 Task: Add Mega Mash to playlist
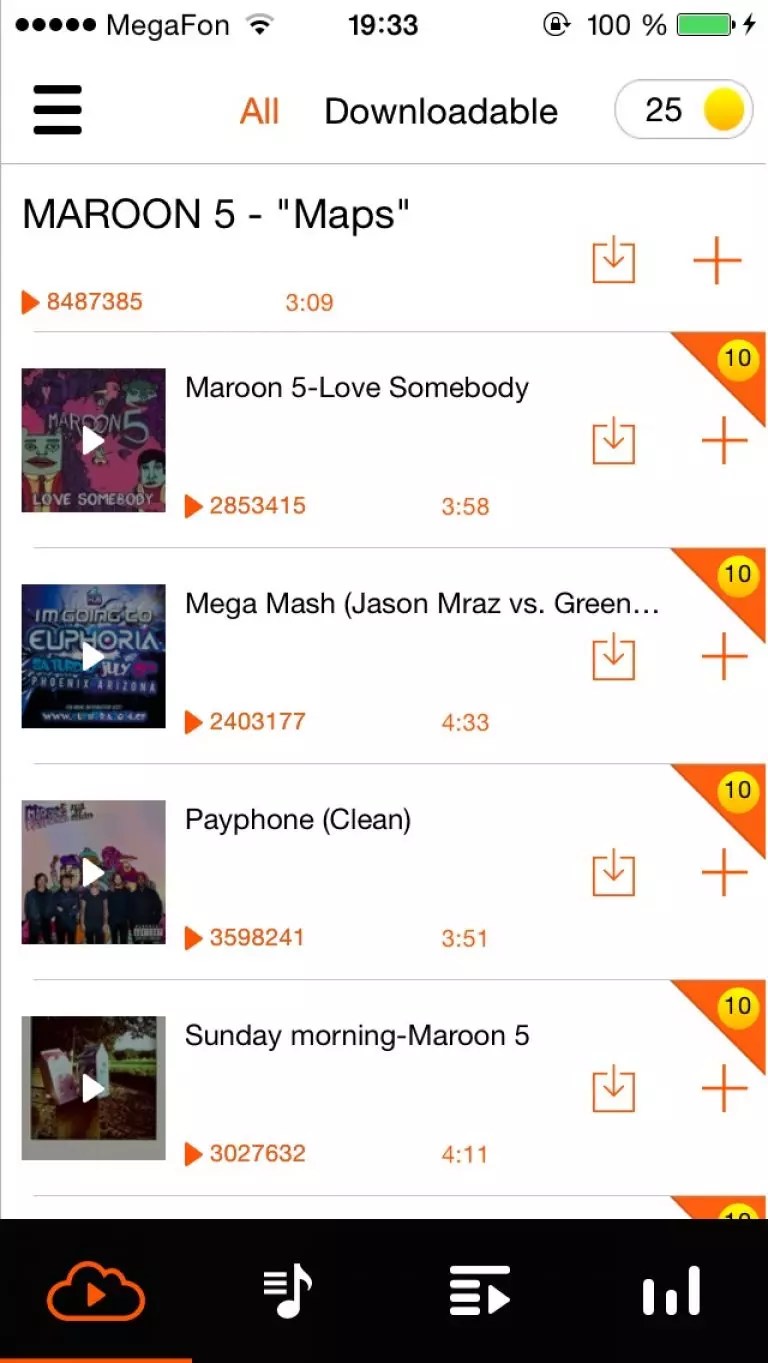tap(724, 657)
